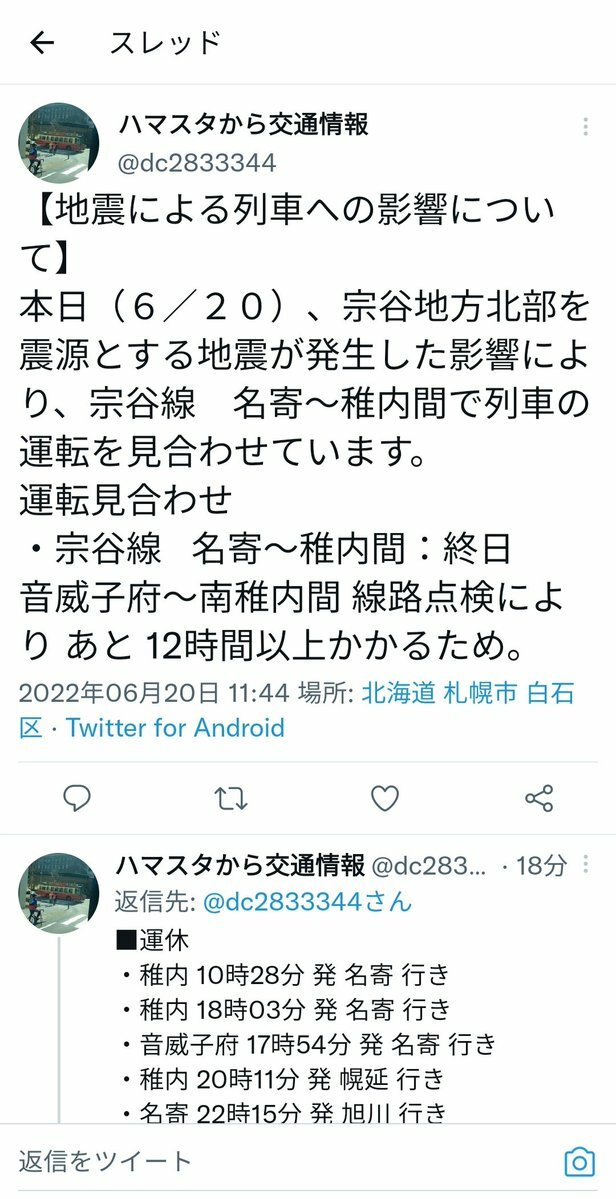The image size is (616, 1199).
Task: Open Twitter for Android source link
Action: point(175,727)
